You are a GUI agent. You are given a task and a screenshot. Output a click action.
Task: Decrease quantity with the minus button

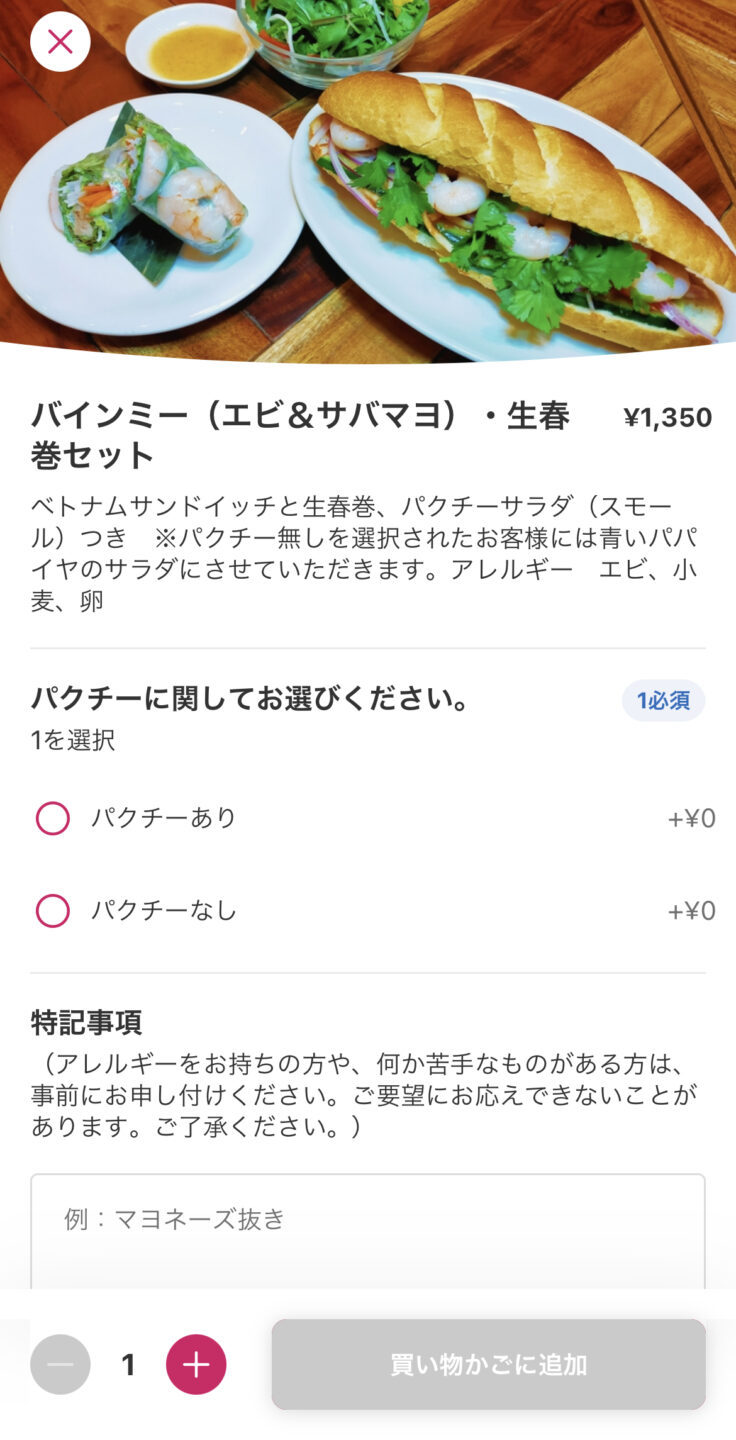(60, 1365)
